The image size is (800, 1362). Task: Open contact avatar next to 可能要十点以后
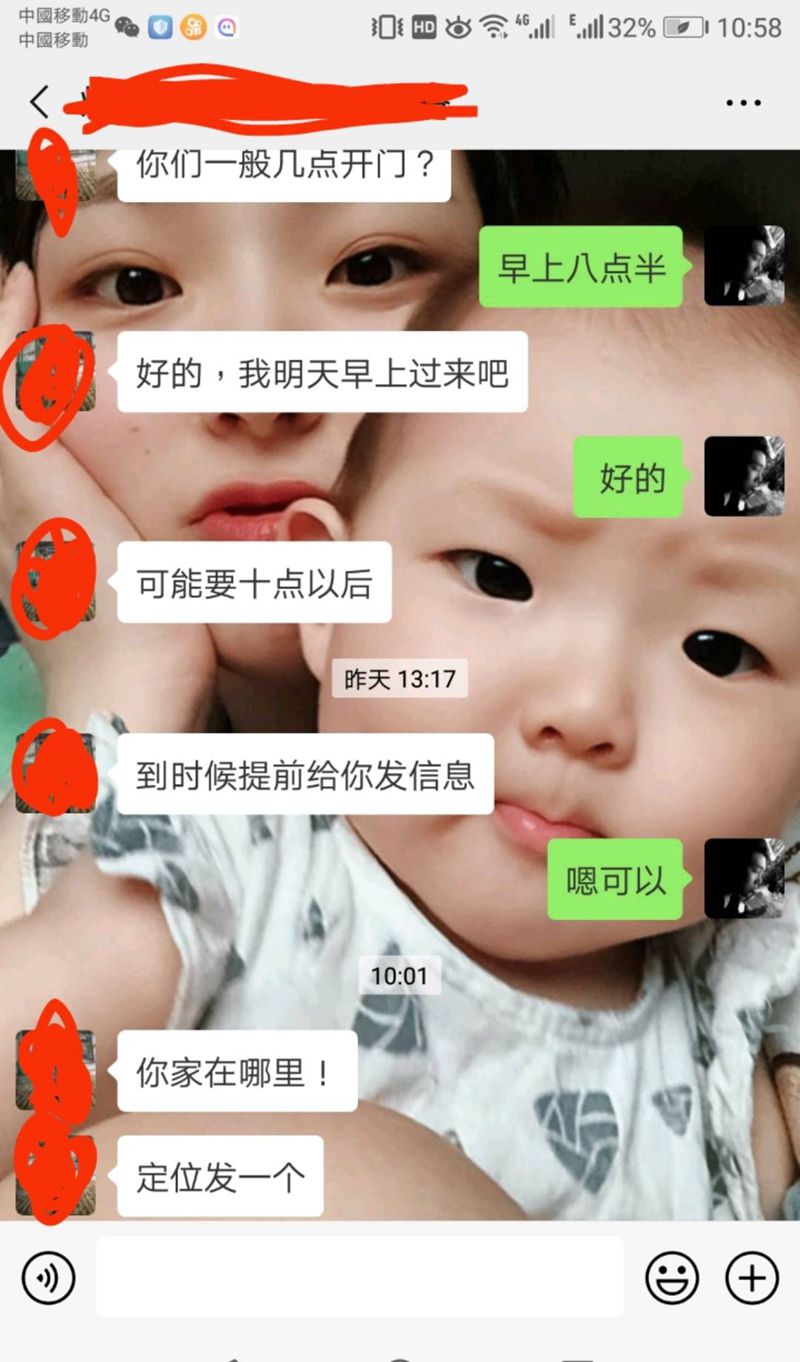click(56, 582)
